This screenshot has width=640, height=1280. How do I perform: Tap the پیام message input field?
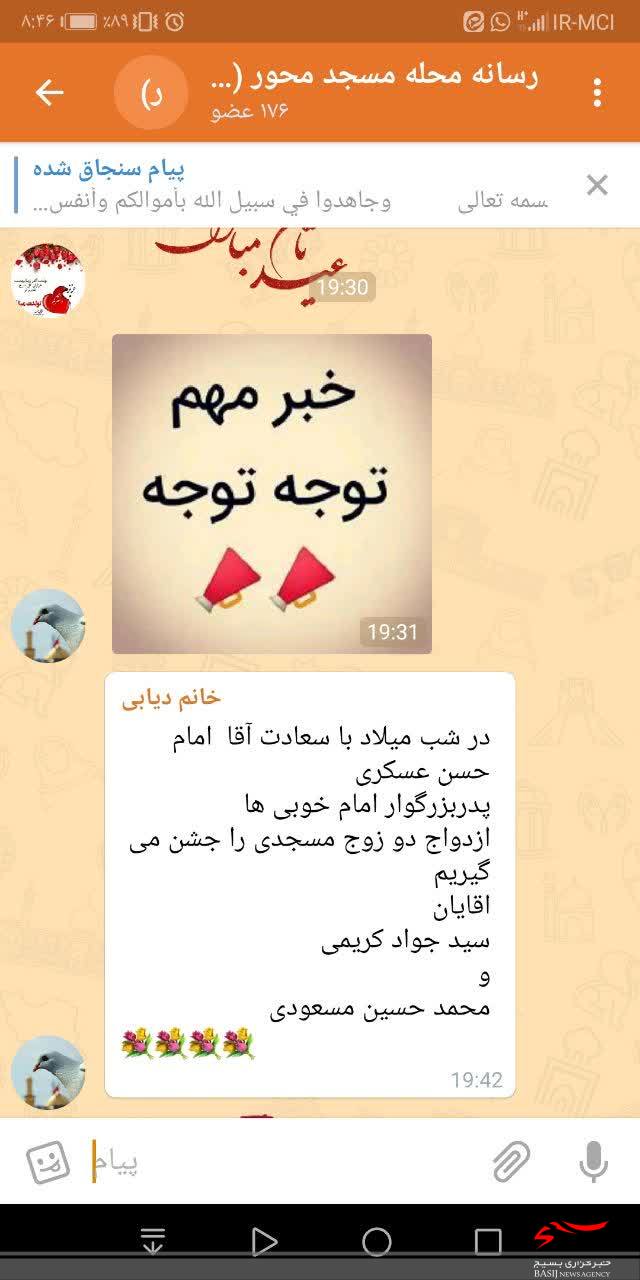285,1162
